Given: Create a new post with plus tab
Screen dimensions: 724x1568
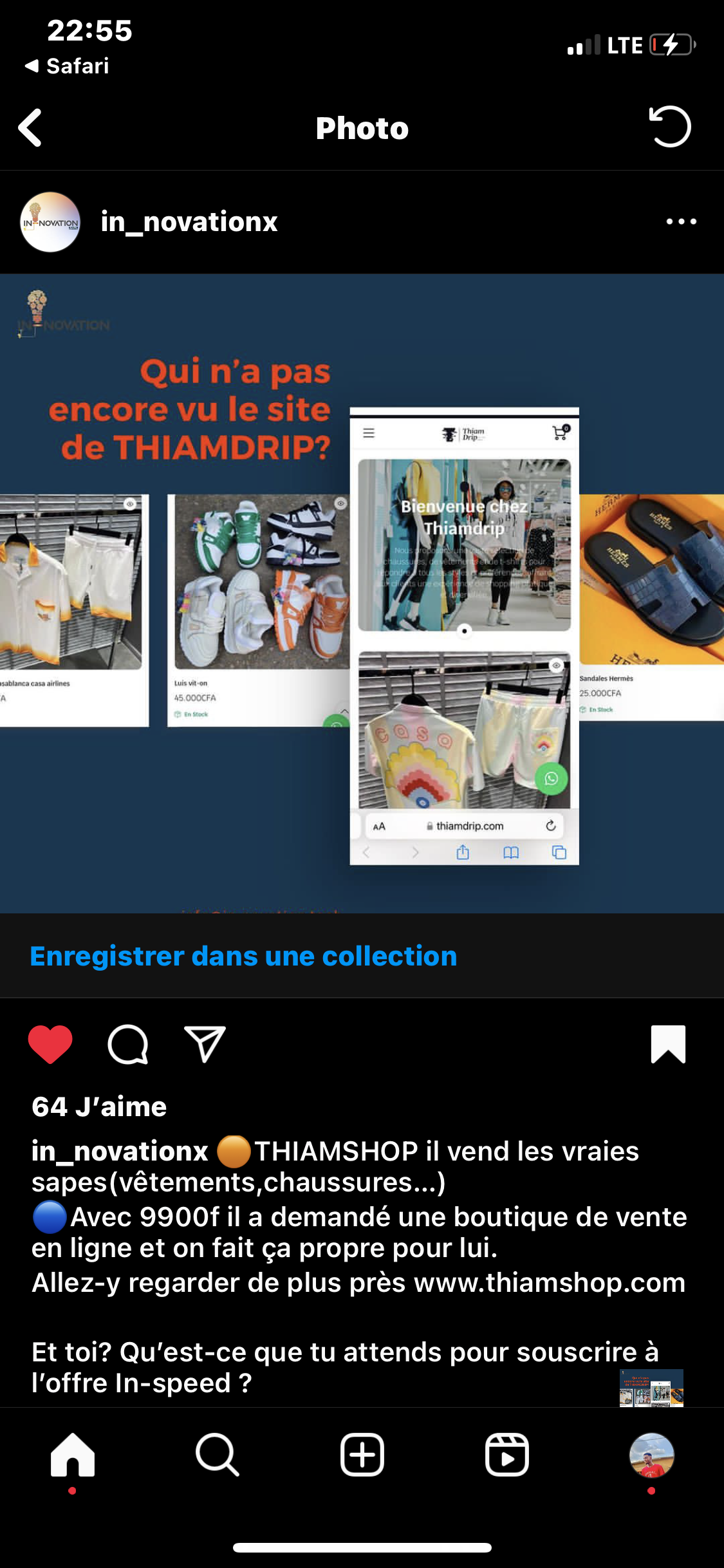Looking at the screenshot, I should (362, 1454).
